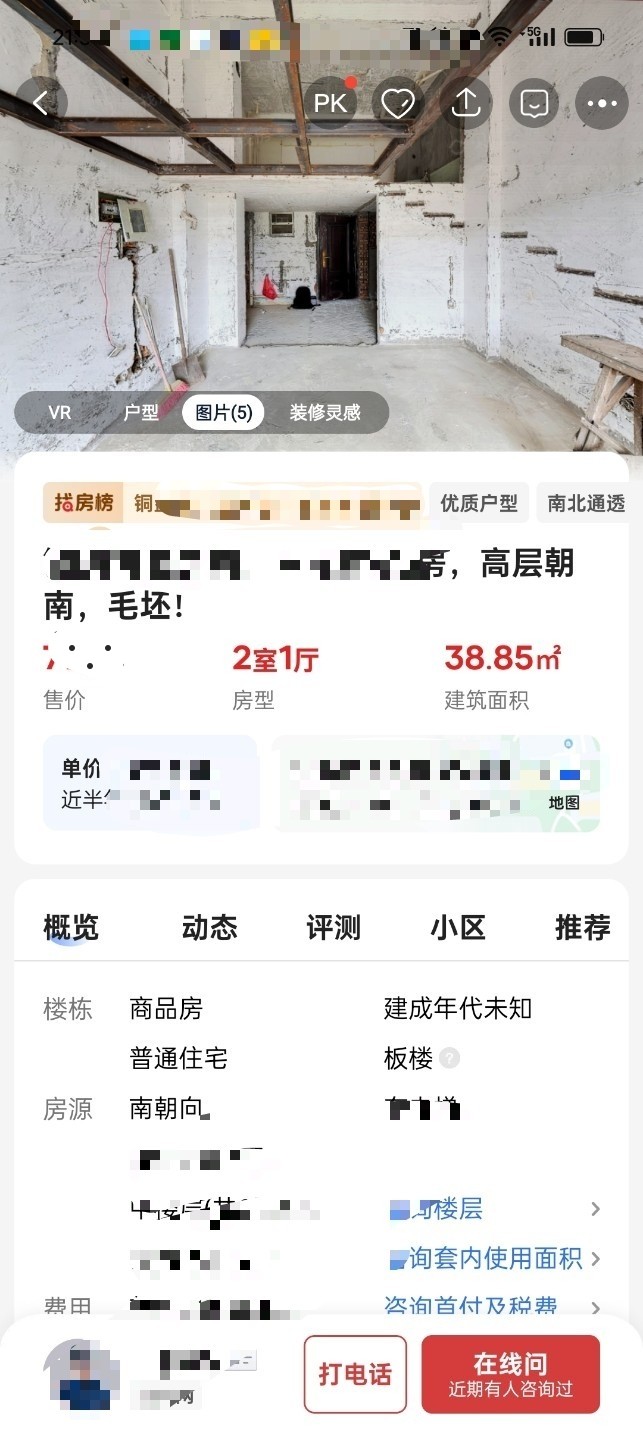The image size is (643, 1435).
Task: Switch to the 动态 tab
Action: point(209,927)
